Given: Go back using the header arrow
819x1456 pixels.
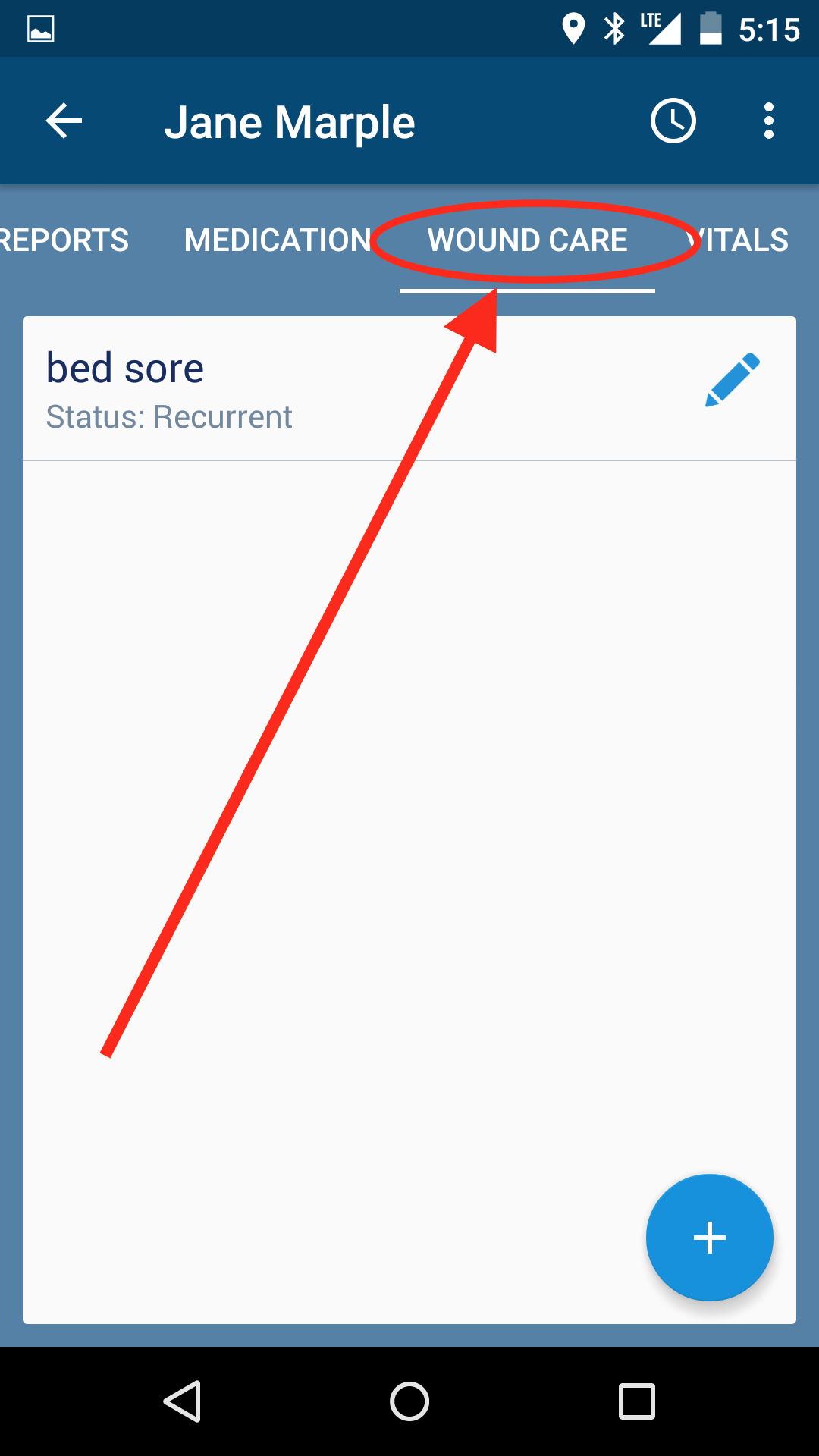Looking at the screenshot, I should (x=64, y=121).
